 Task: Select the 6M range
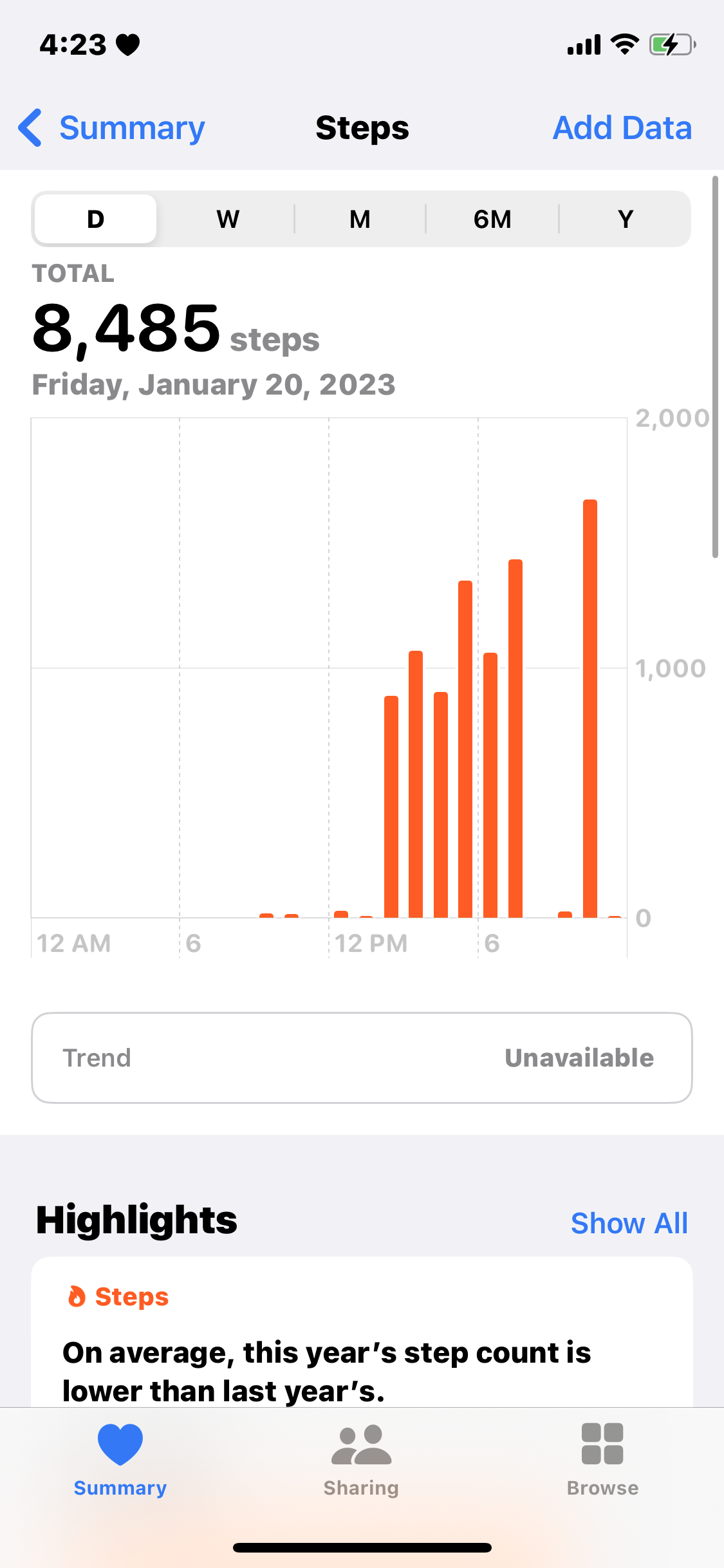click(x=492, y=219)
